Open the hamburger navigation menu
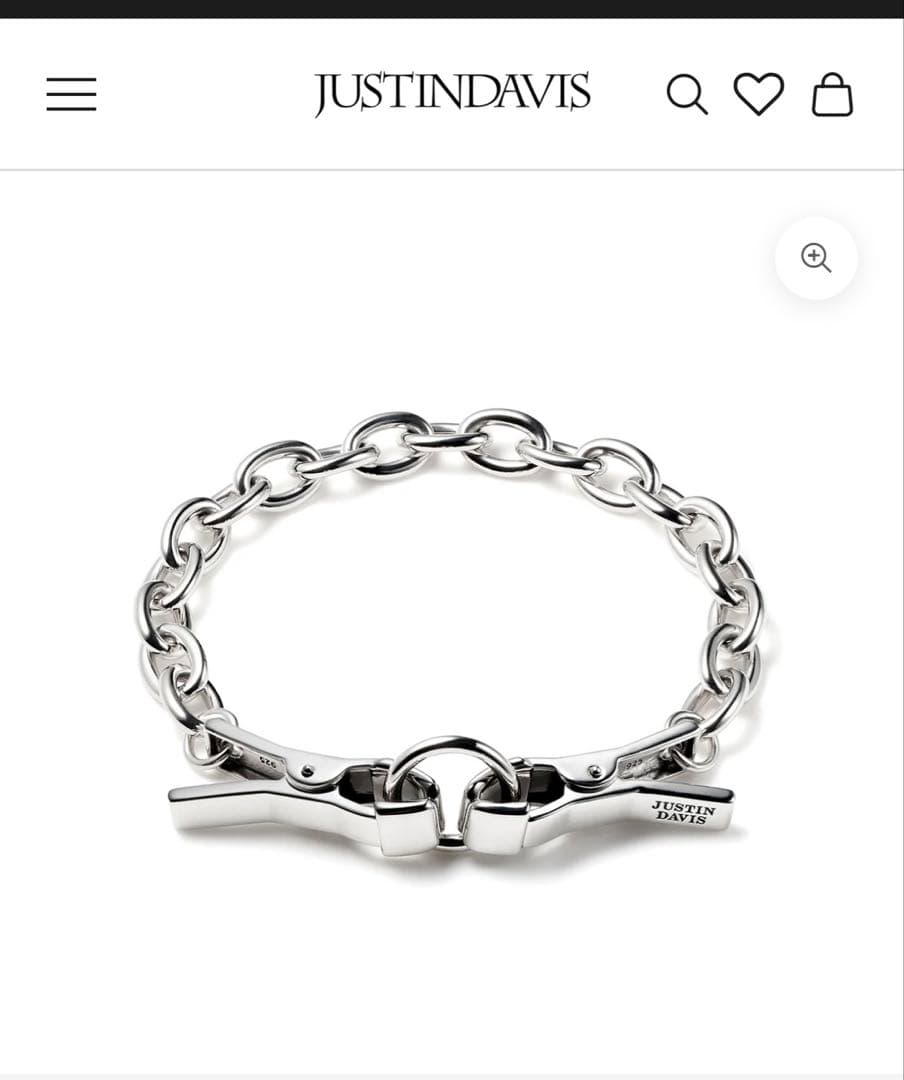The width and height of the screenshot is (904, 1080). pyautogui.click(x=71, y=94)
